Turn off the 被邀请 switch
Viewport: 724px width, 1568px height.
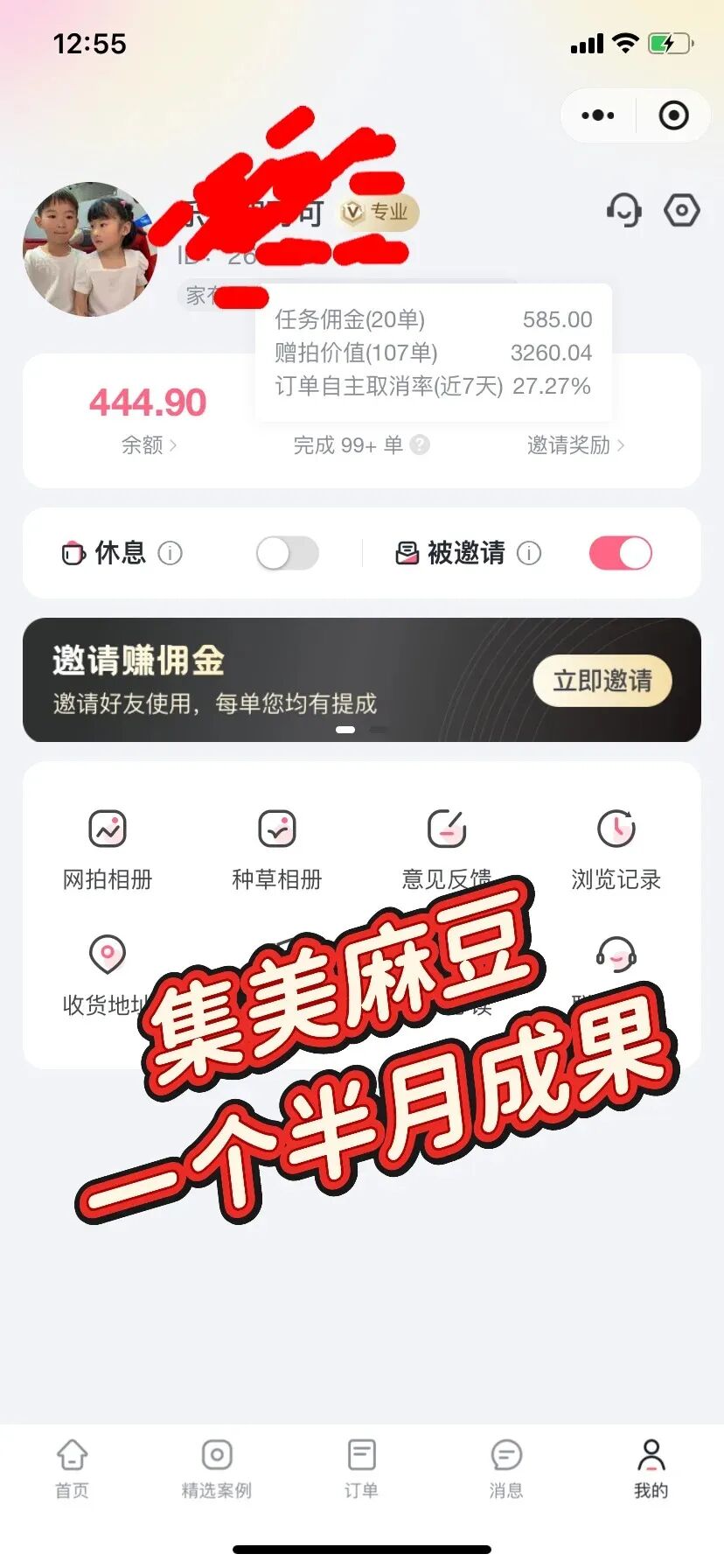[621, 553]
